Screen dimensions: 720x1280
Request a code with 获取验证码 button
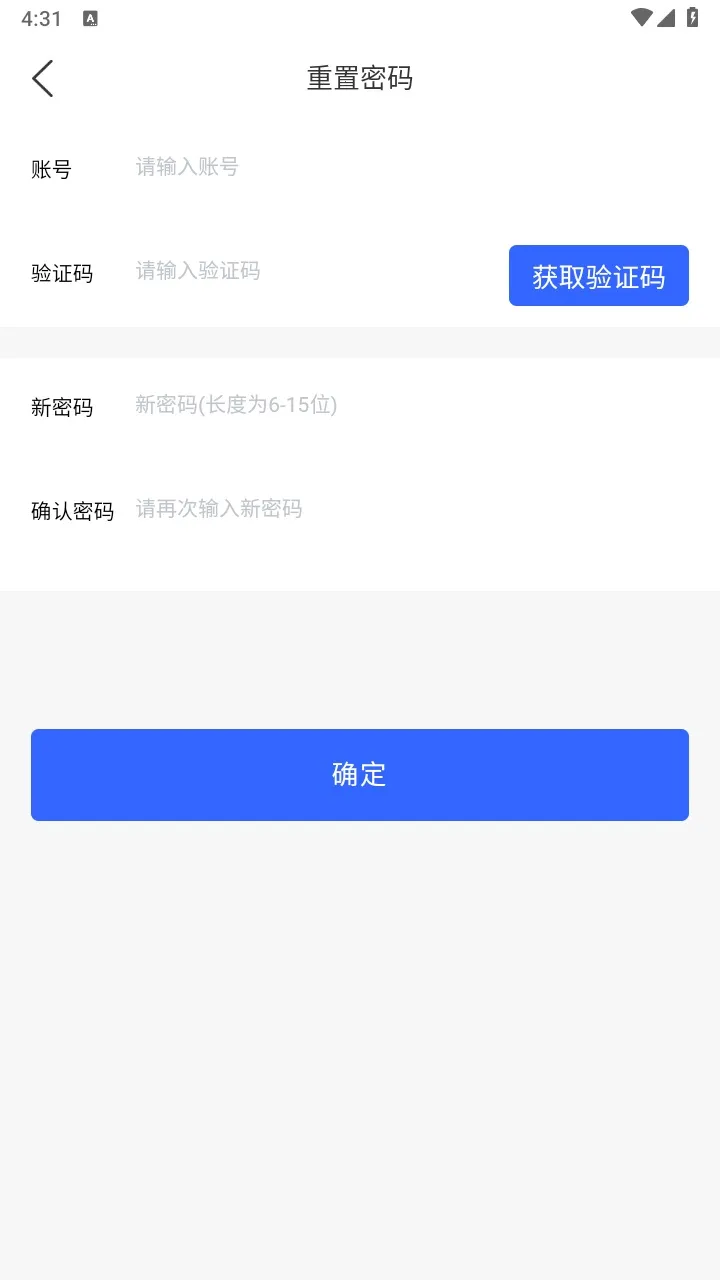point(598,276)
